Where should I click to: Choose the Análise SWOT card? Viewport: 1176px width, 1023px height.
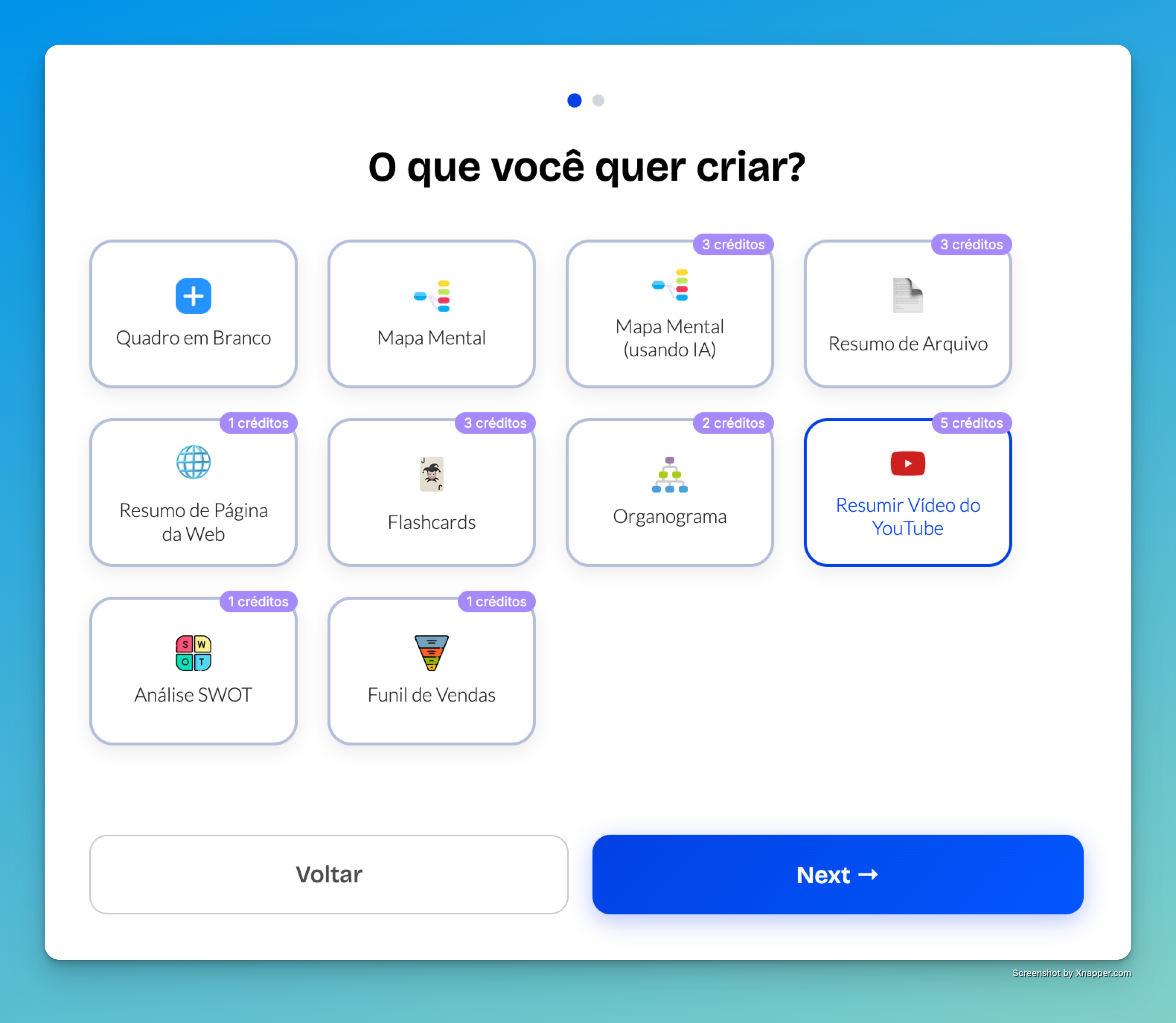[x=193, y=671]
